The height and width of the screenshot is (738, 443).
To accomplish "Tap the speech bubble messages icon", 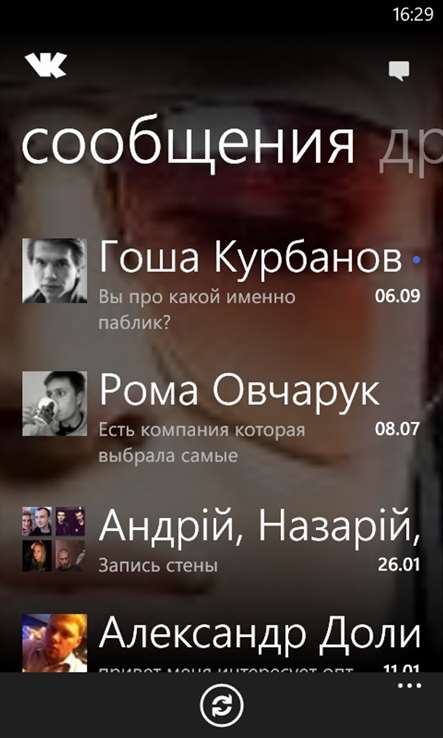I will 399,71.
